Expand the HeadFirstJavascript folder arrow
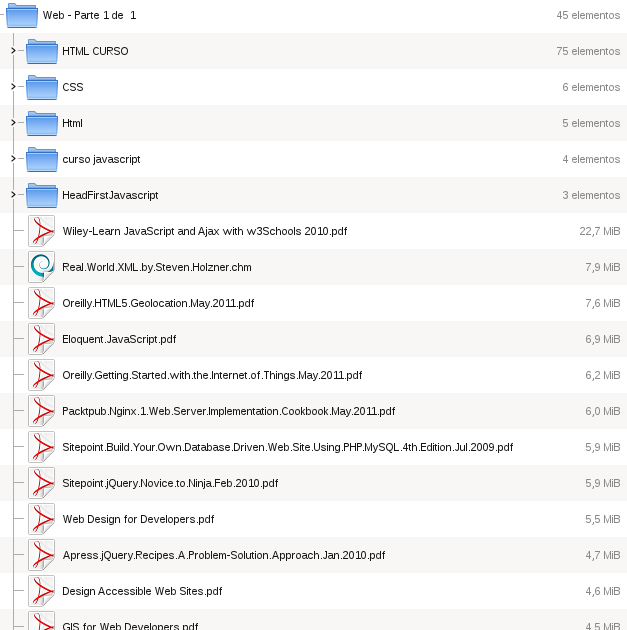 13,195
